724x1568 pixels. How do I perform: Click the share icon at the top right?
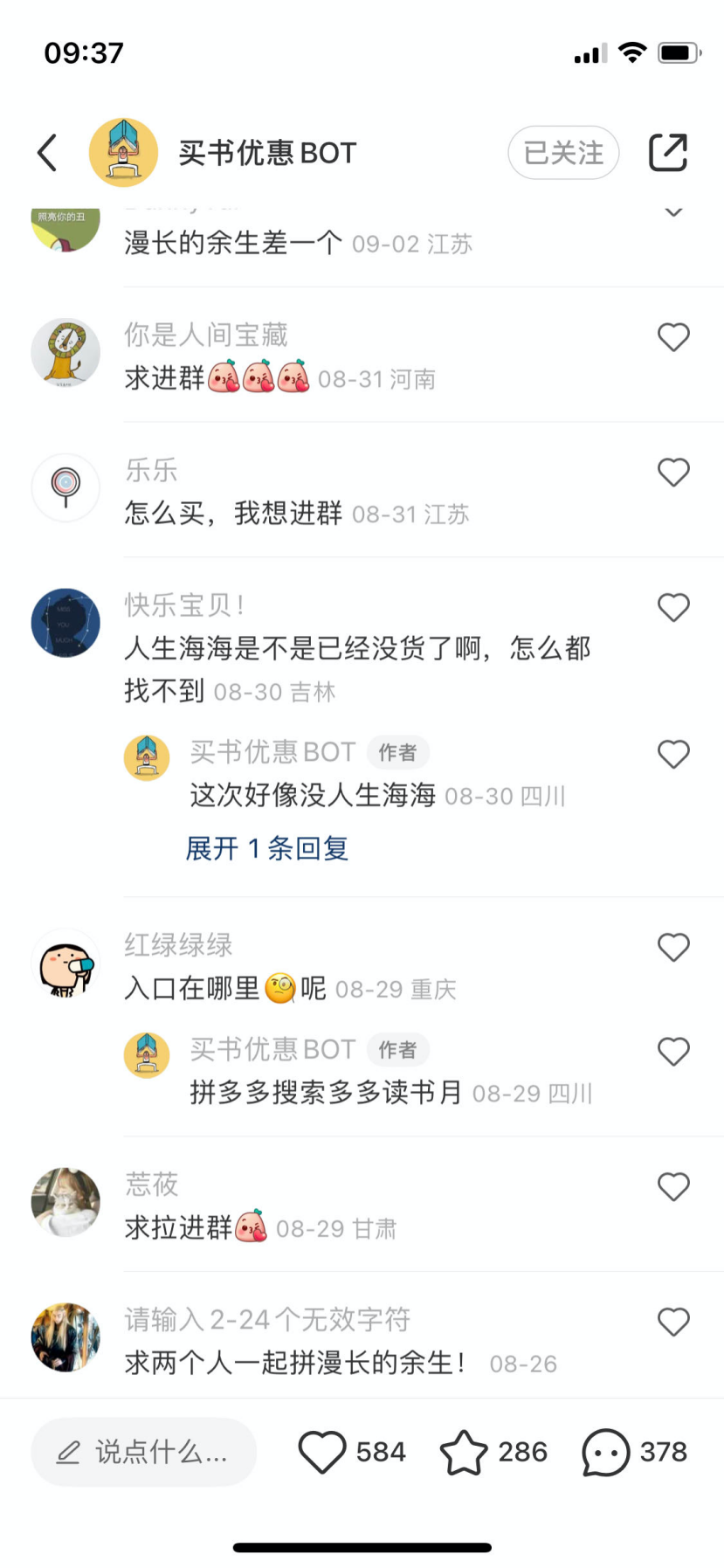669,151
